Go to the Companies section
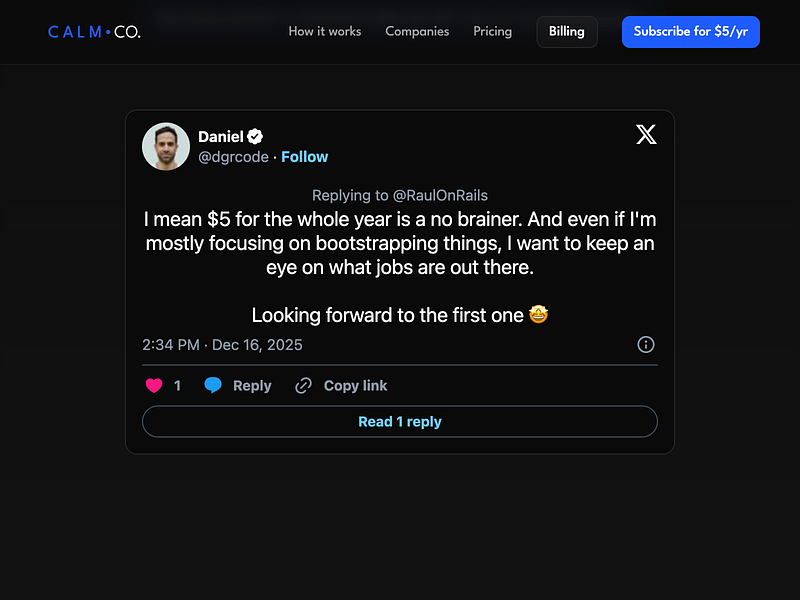 coord(417,31)
